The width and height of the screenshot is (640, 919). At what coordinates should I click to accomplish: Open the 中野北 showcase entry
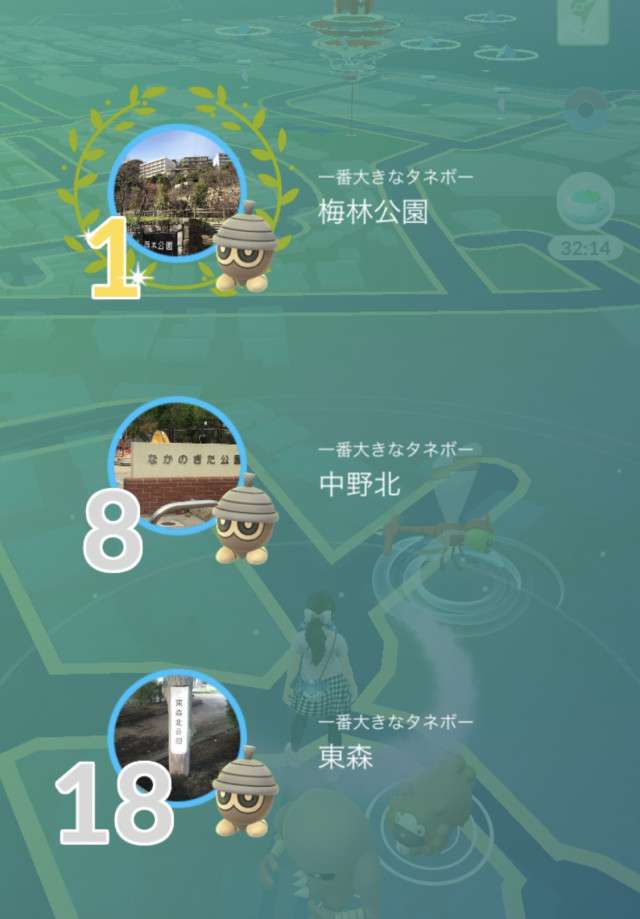tap(178, 465)
